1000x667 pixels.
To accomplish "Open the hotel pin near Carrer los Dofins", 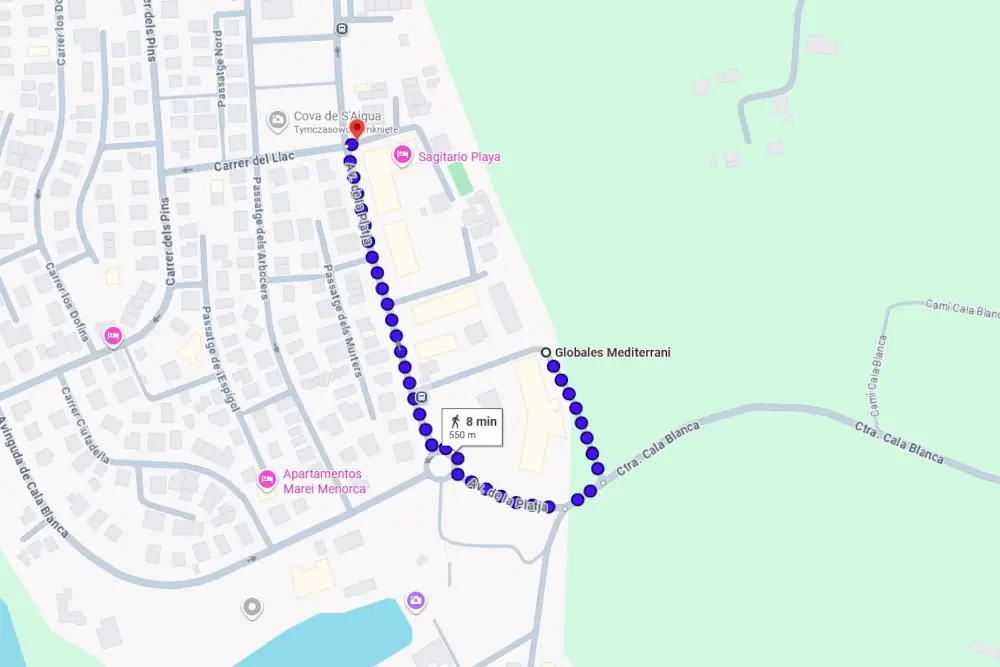I will pos(113,335).
